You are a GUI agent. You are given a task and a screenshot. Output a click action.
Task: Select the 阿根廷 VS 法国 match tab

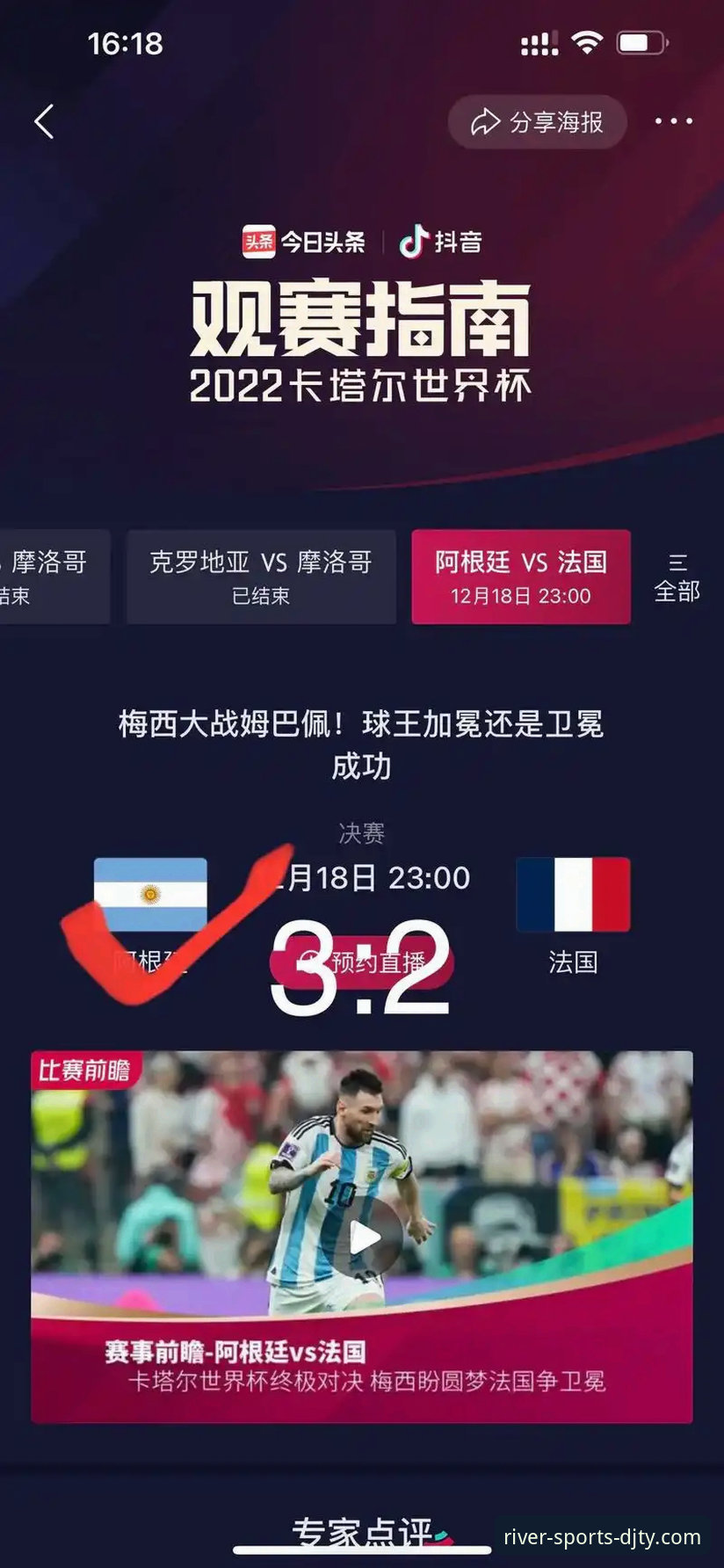(x=521, y=577)
